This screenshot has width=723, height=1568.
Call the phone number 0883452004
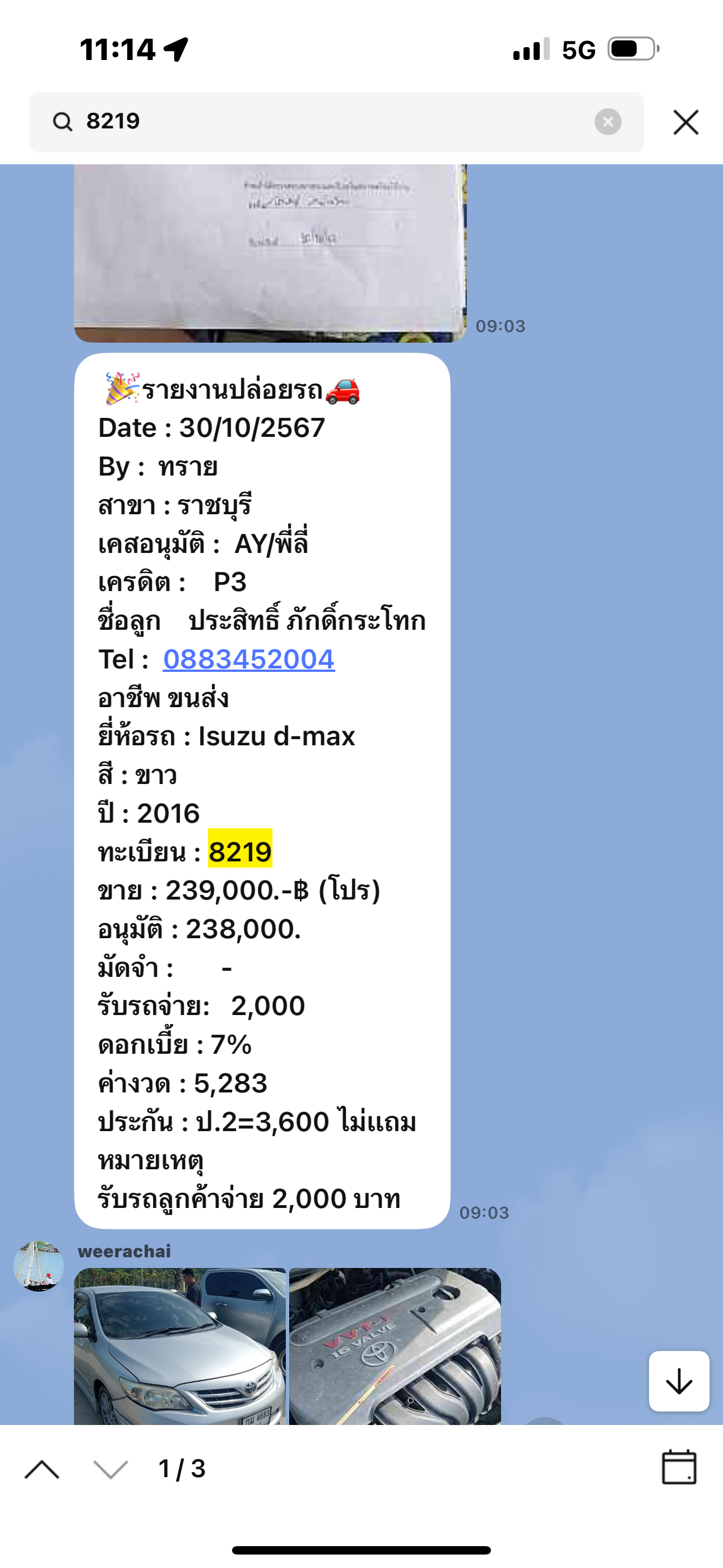pyautogui.click(x=248, y=659)
